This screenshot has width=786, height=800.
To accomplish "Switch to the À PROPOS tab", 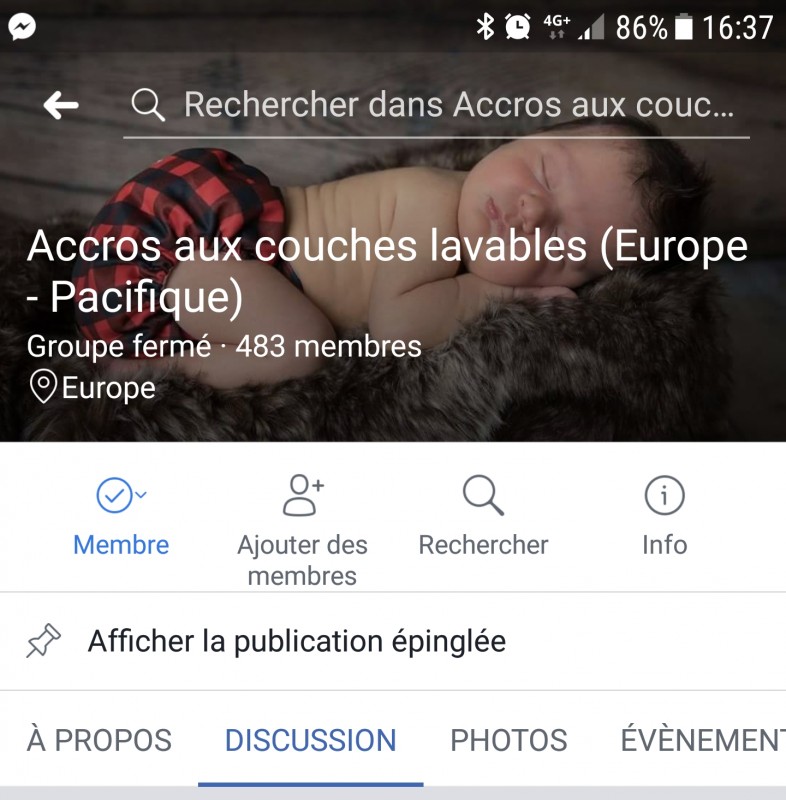I will [99, 741].
